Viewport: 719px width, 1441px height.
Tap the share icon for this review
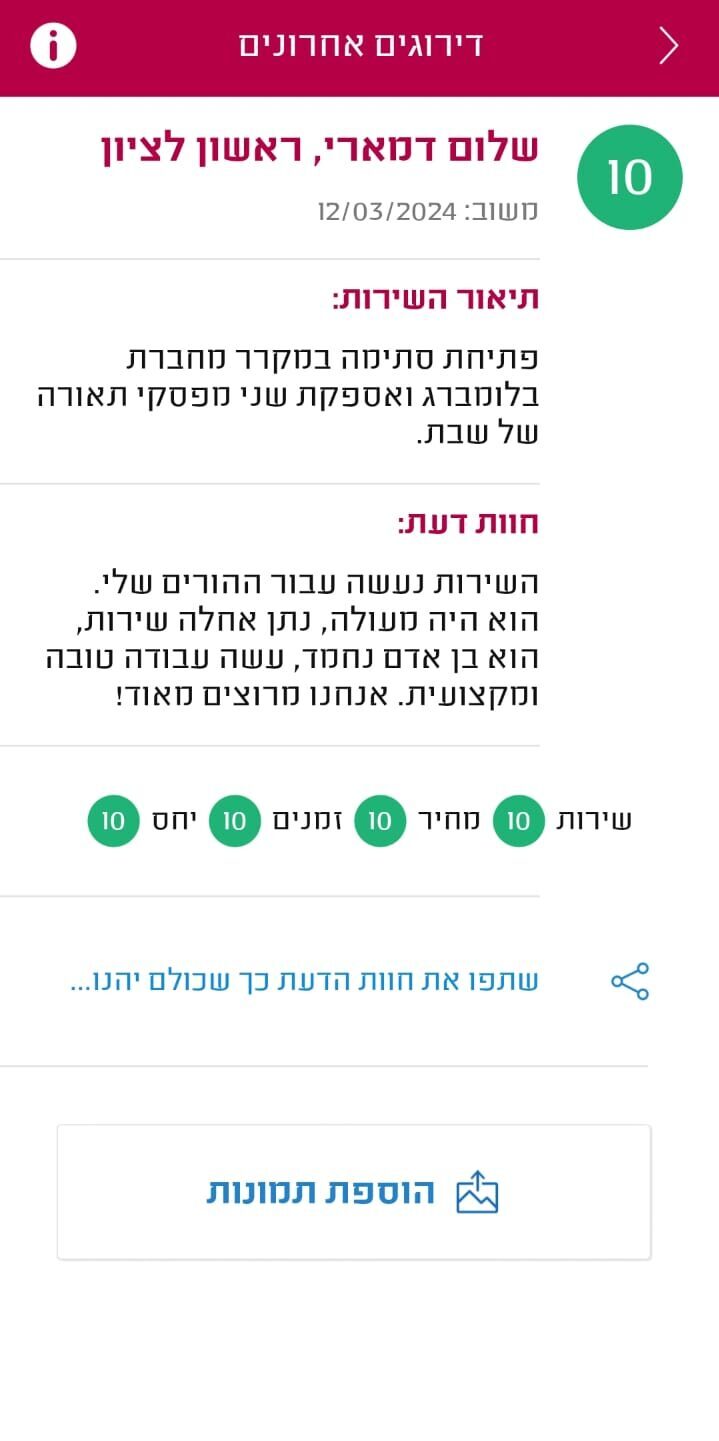[x=630, y=981]
